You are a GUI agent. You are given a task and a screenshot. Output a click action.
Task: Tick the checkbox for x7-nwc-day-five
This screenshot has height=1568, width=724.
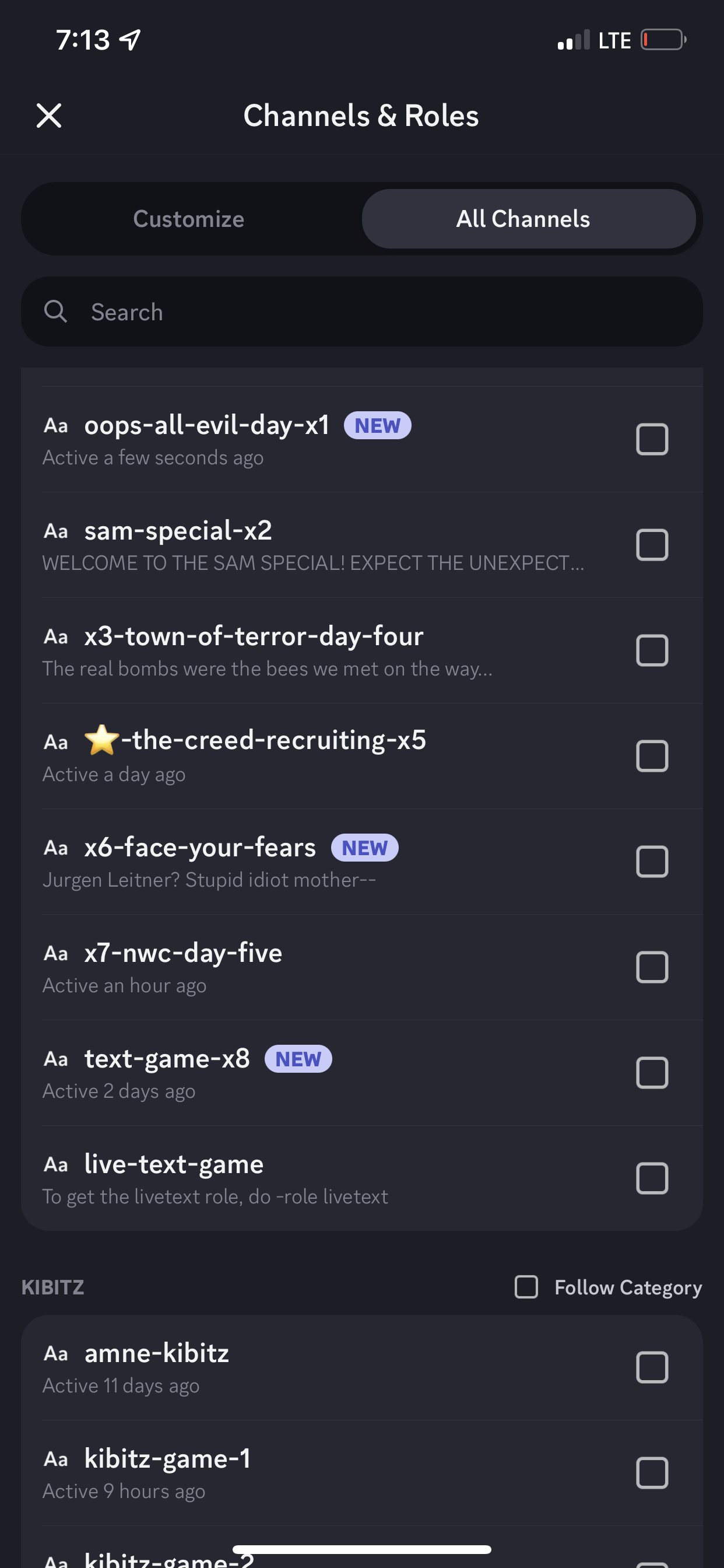(652, 967)
